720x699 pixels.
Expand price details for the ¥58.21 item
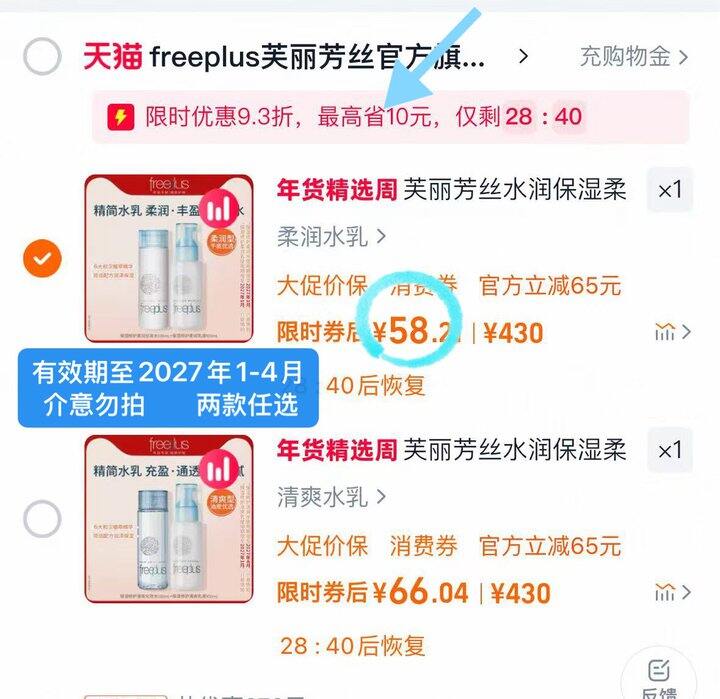pyautogui.click(x=672, y=332)
